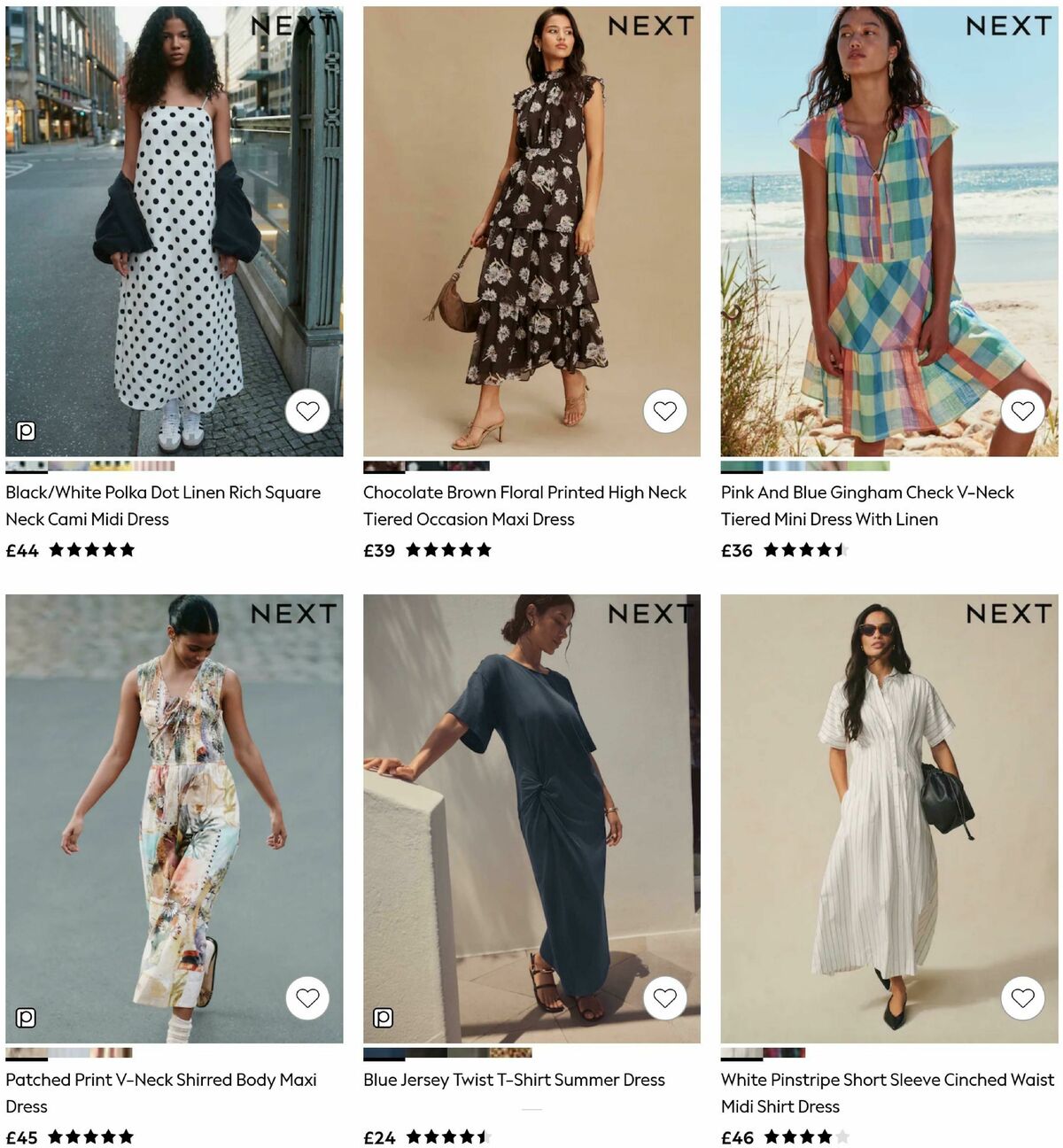This screenshot has height=1148, width=1063.
Task: Click the 'p' badge on the polka dot dress photo
Action: (24, 432)
